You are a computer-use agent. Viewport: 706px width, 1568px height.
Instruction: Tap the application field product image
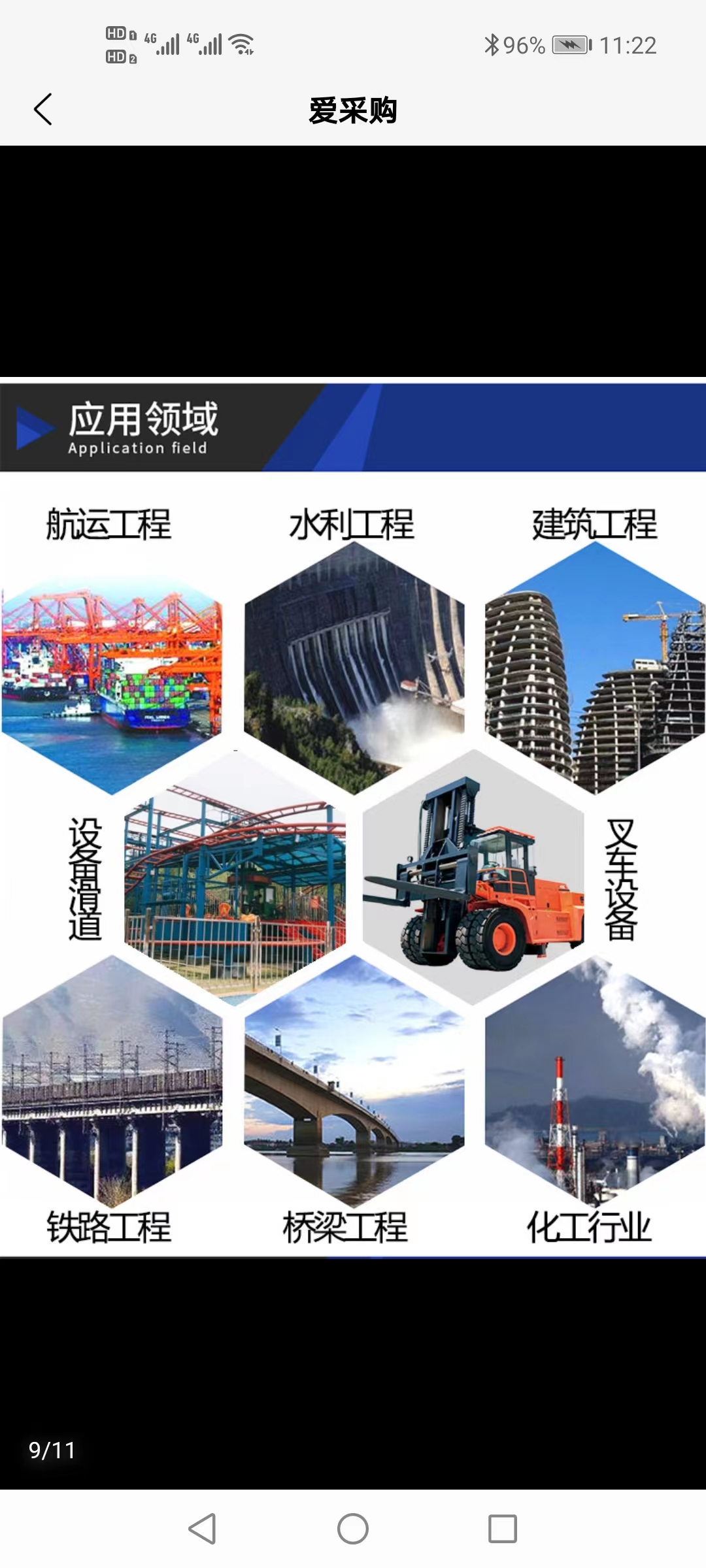click(353, 820)
